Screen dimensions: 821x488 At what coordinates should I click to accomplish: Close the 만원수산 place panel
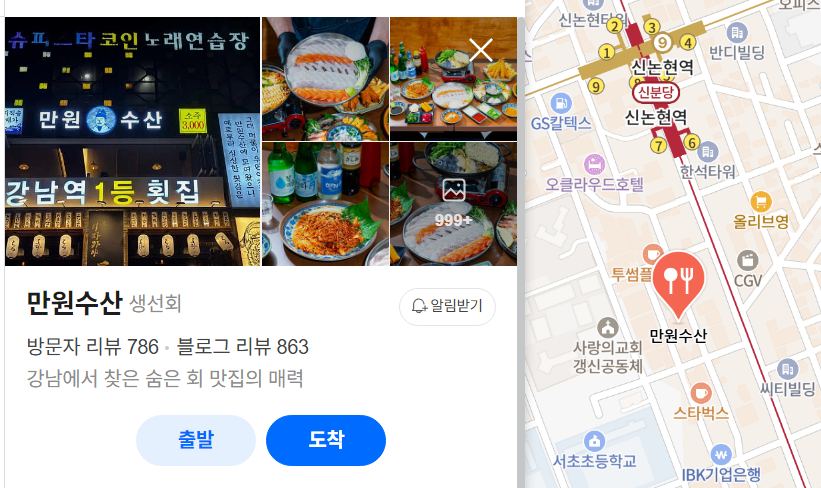pos(481,50)
